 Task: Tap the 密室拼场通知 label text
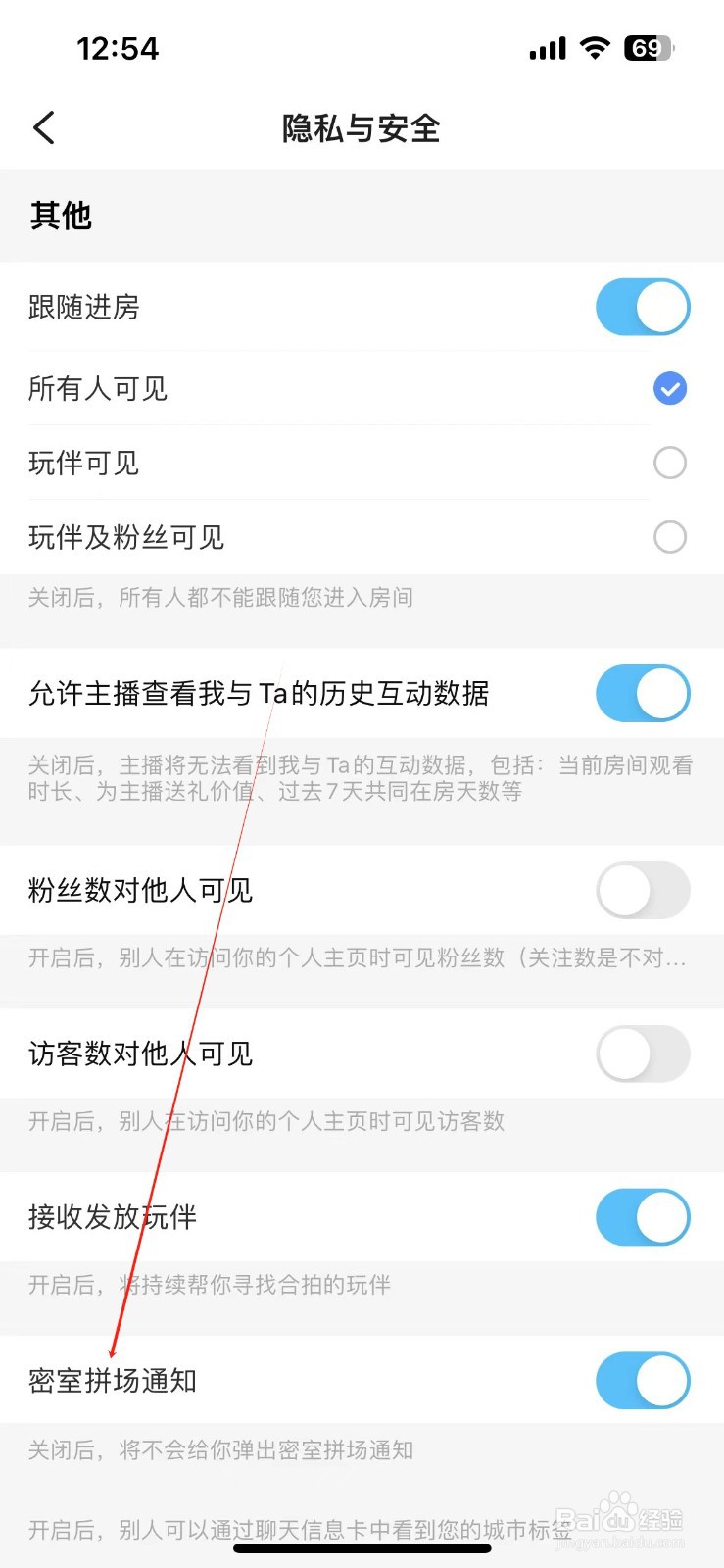[111, 1380]
